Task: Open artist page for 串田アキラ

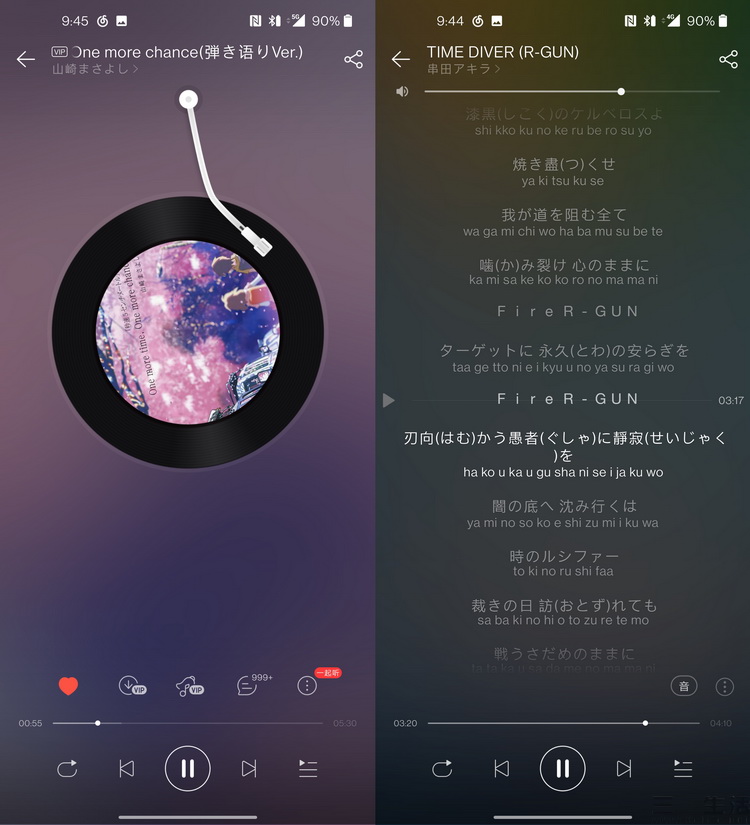Action: [461, 70]
